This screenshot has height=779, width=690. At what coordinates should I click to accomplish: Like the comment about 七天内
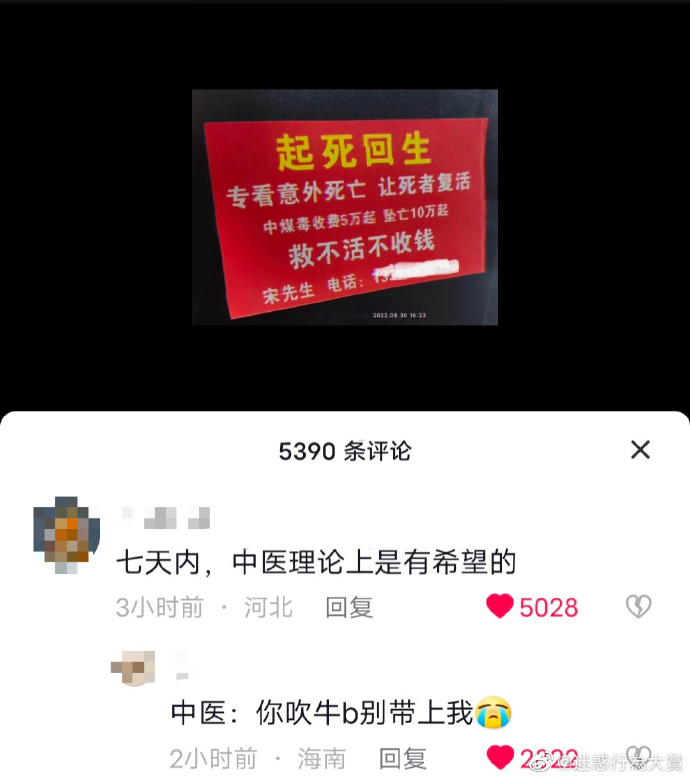(500, 606)
